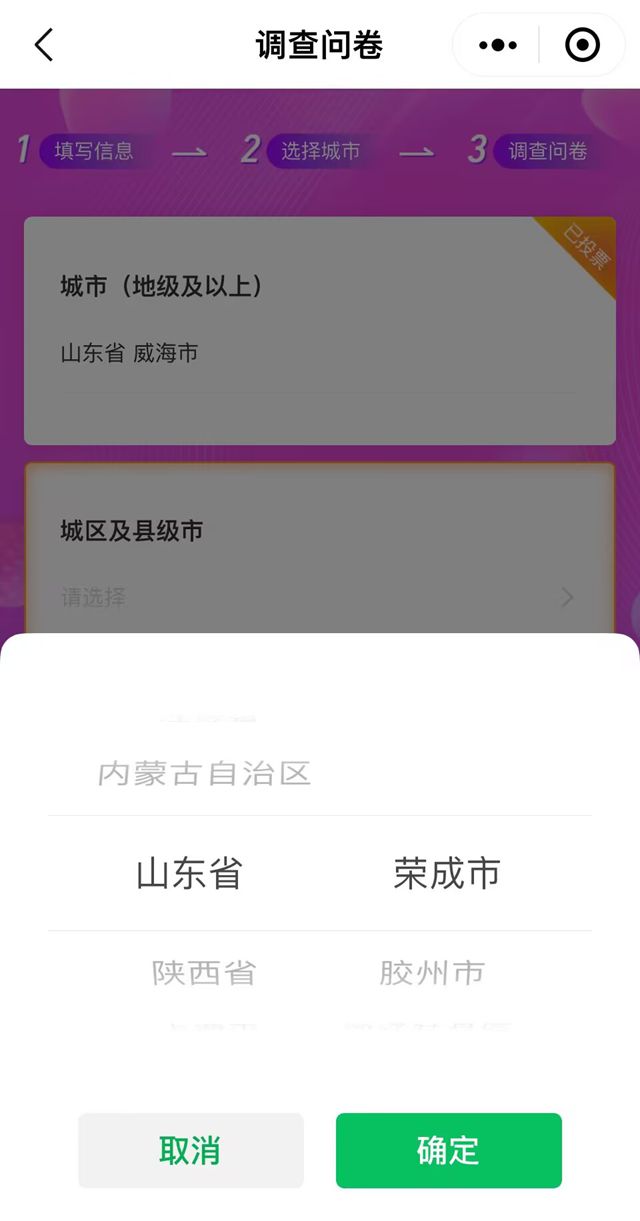Select 陕西省 in the province column

(x=204, y=972)
